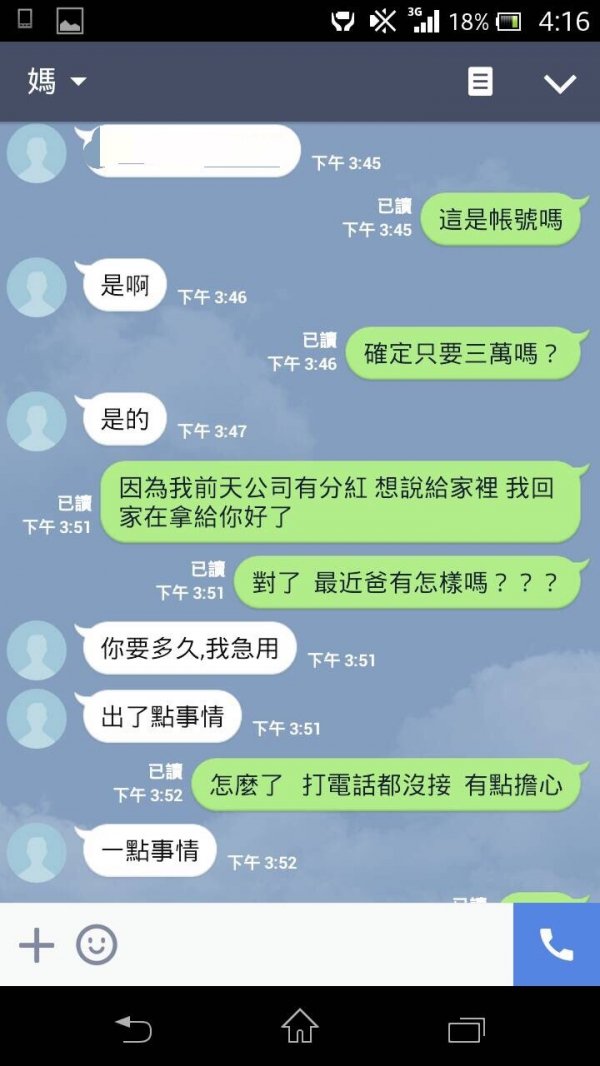This screenshot has height=1066, width=600.
Task: View sender's profile avatar beside 是啊
Action: point(37,287)
